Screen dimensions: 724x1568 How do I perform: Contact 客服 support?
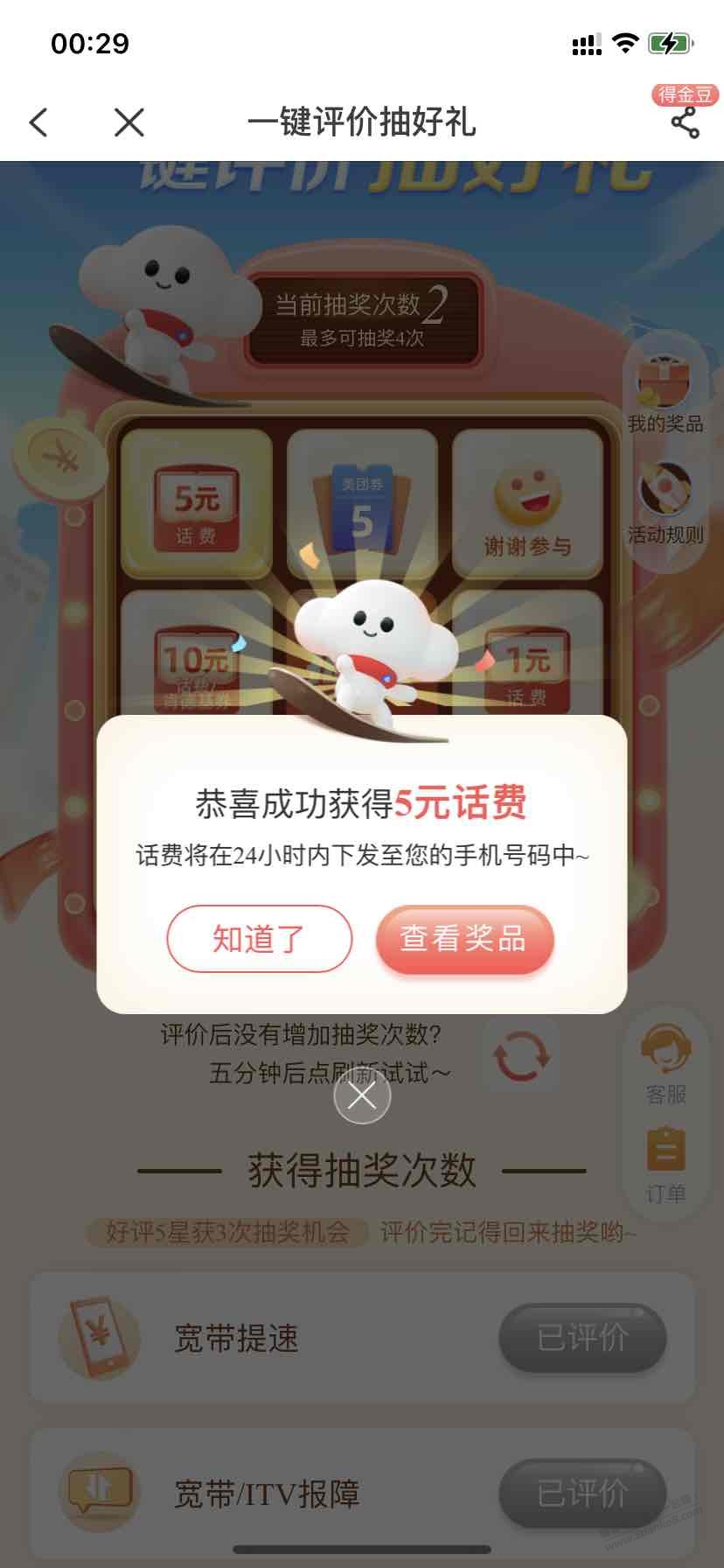pos(666,1063)
